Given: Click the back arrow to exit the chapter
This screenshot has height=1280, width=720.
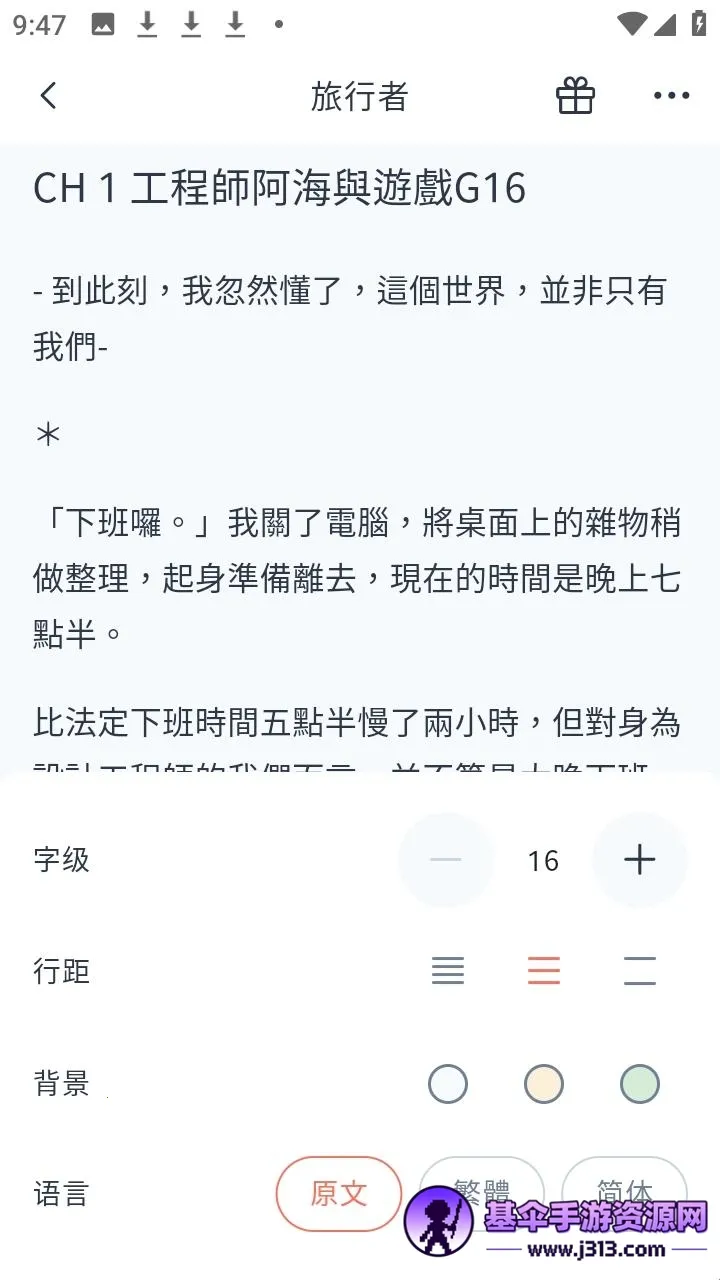Looking at the screenshot, I should pyautogui.click(x=47, y=95).
